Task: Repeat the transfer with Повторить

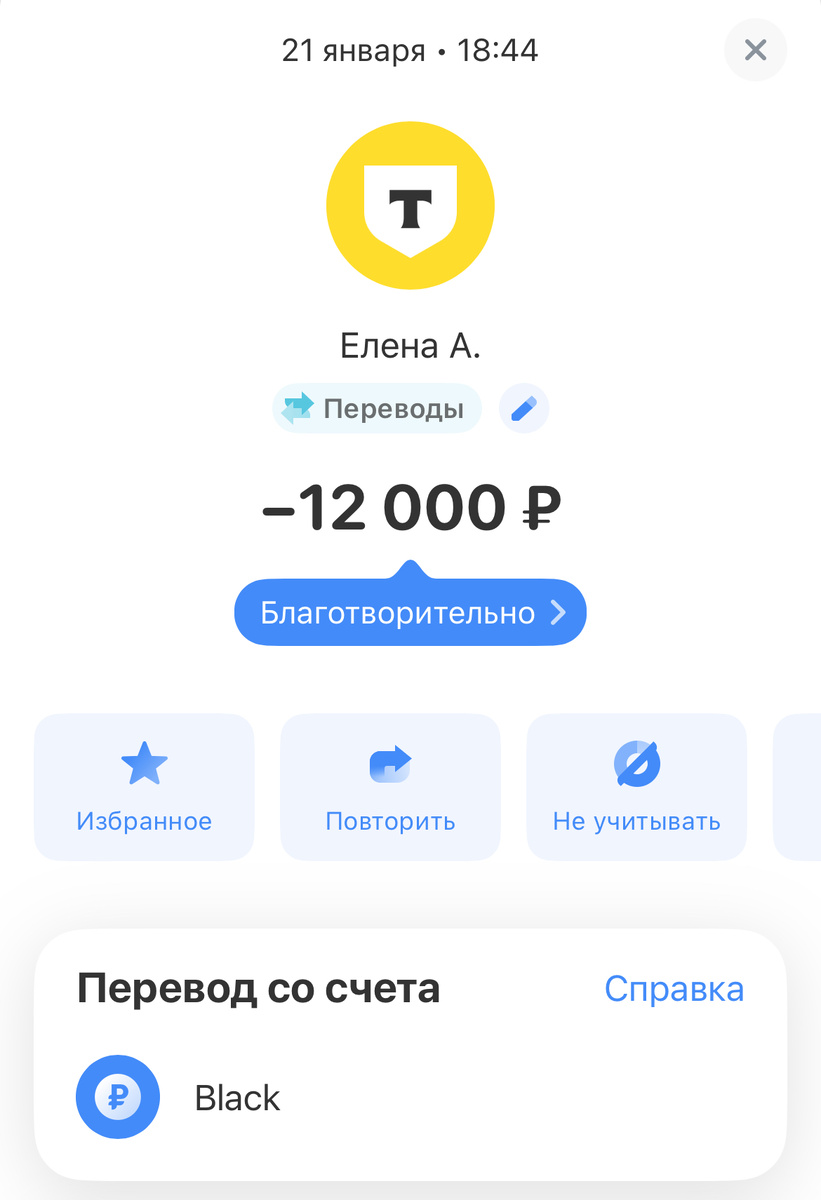Action: tap(390, 787)
